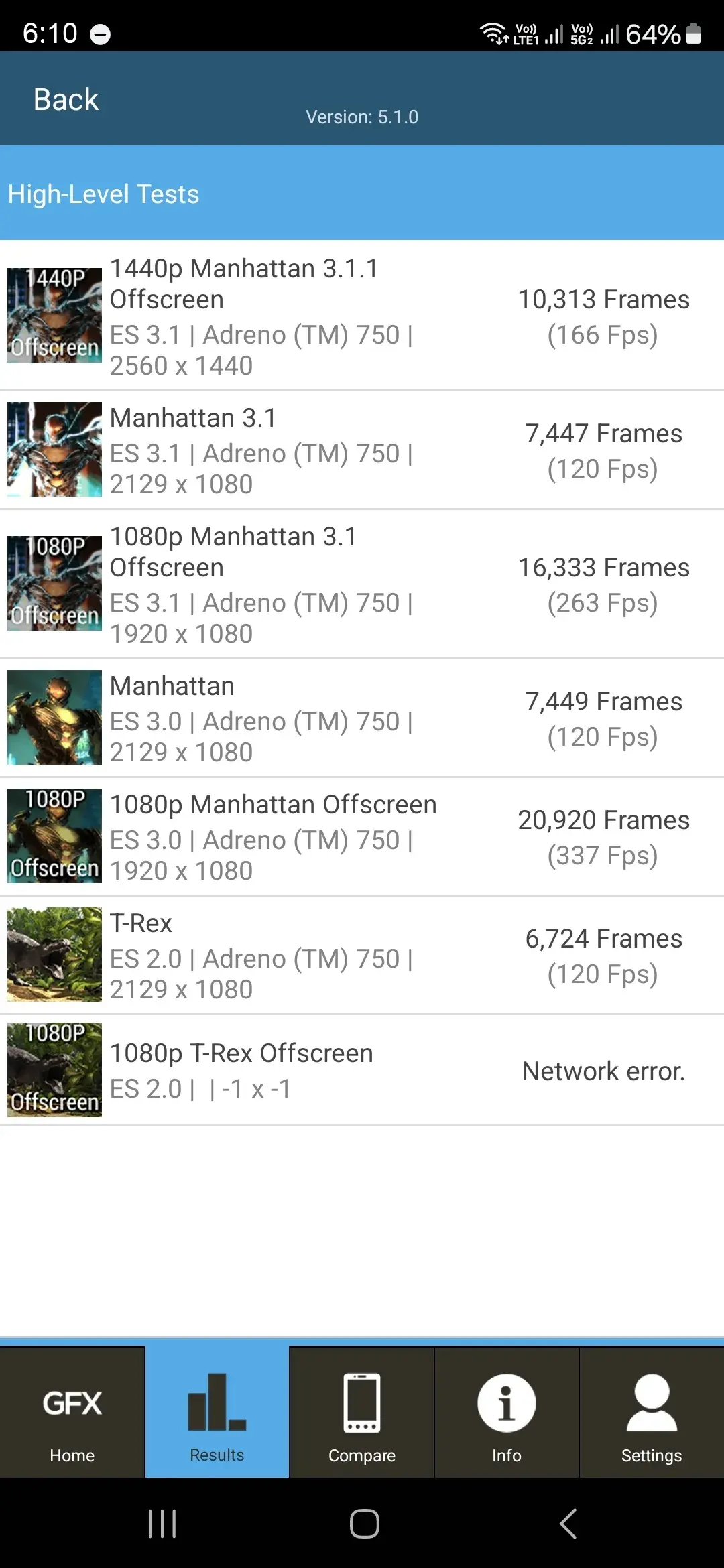Open recent apps from the navigation bar
This screenshot has height=1568, width=724.
point(162,1523)
